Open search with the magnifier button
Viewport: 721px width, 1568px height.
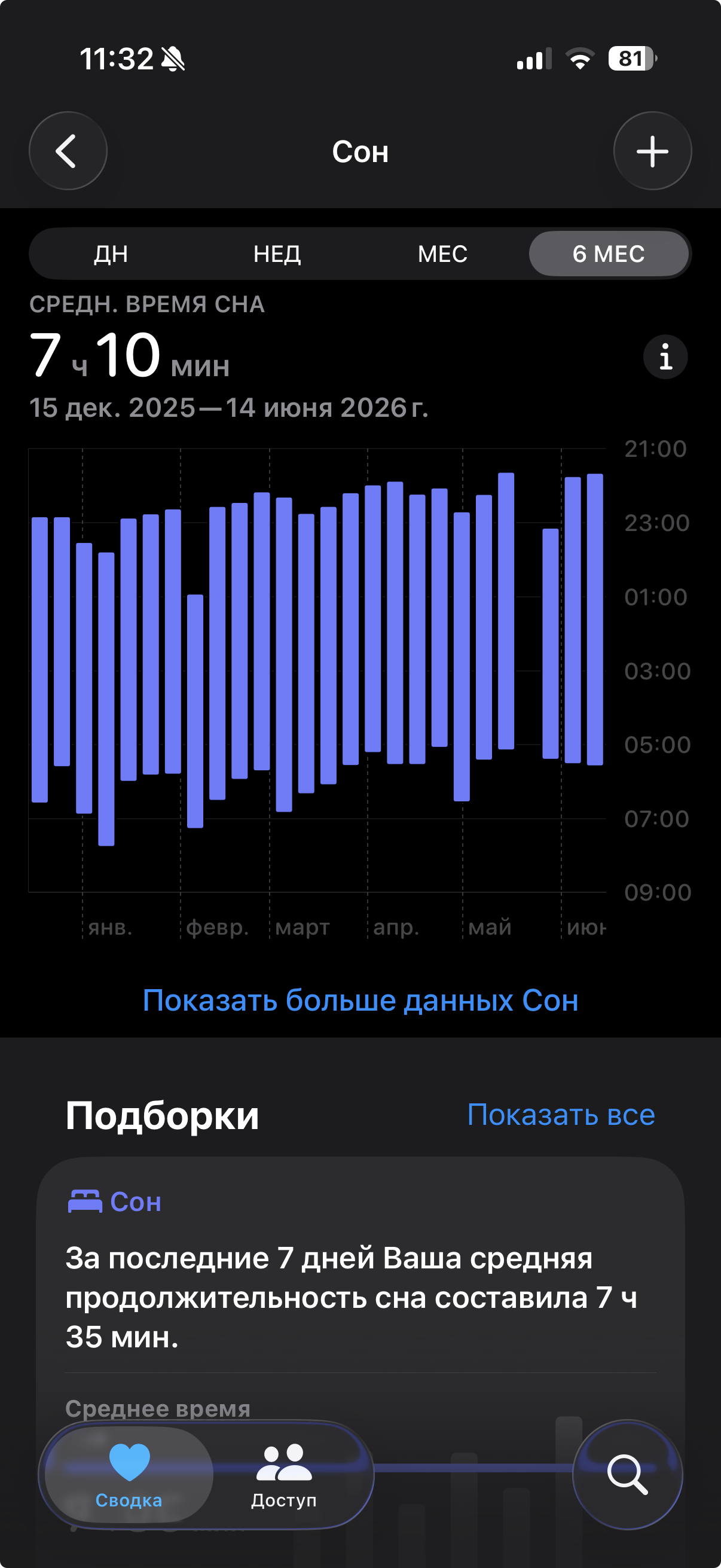[x=627, y=1475]
